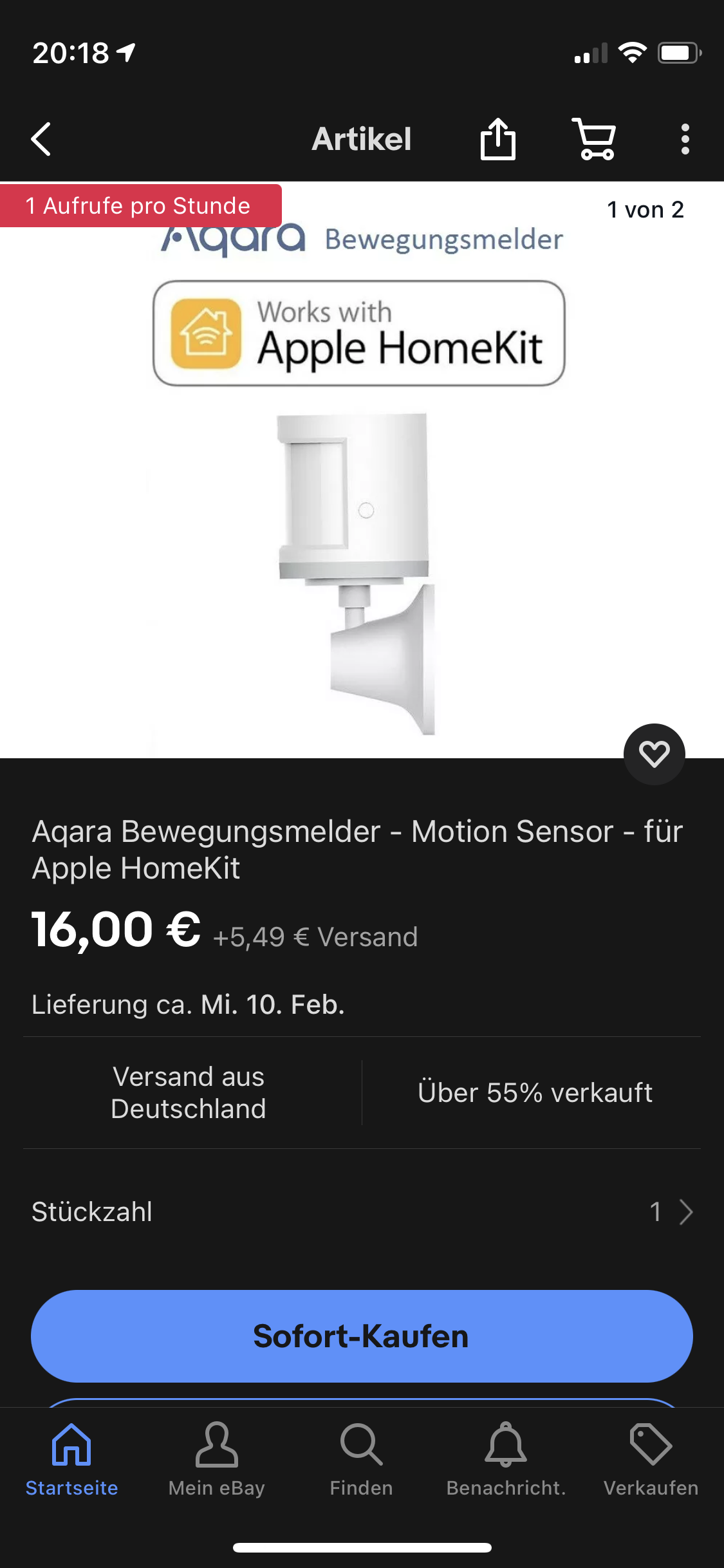This screenshot has width=724, height=1568.
Task: Go back from the Artikel page
Action: click(41, 139)
